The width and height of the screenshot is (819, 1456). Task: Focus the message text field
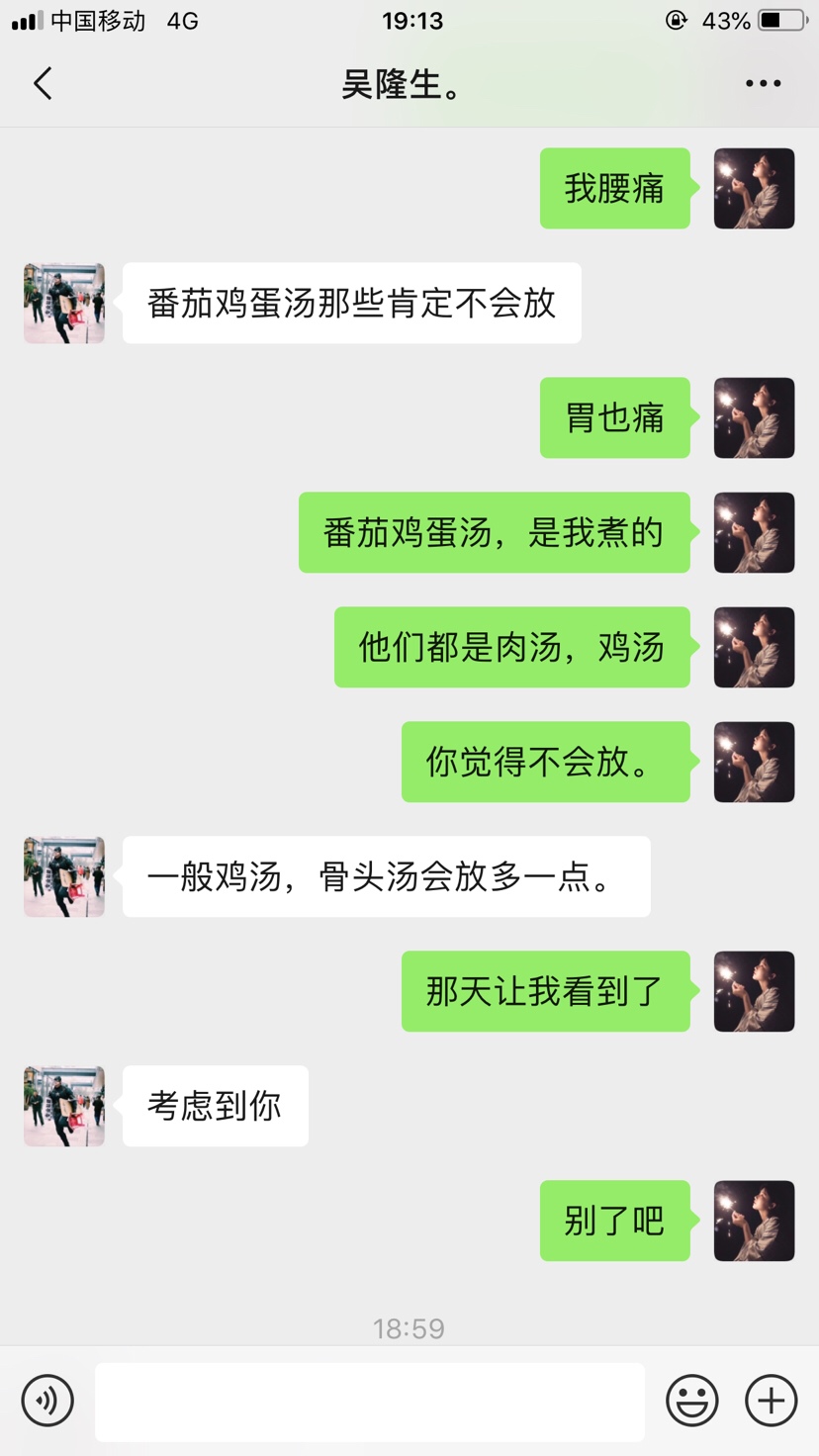(370, 1402)
